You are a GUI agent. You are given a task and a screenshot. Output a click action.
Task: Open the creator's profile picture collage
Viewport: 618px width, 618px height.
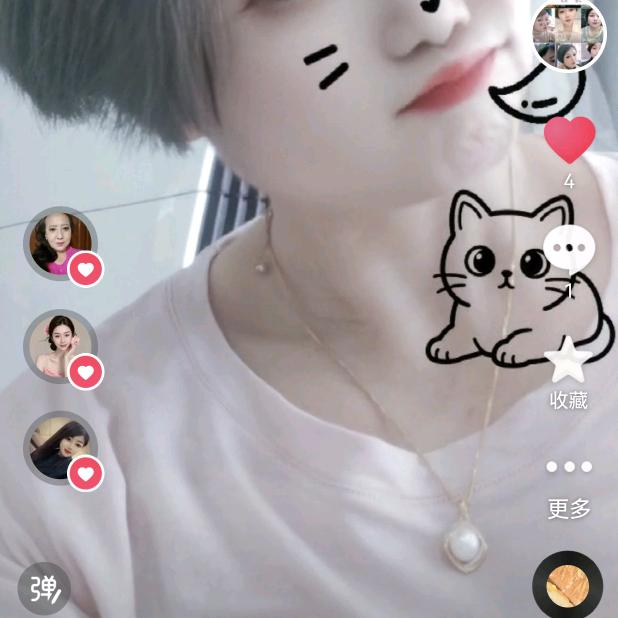point(568,34)
